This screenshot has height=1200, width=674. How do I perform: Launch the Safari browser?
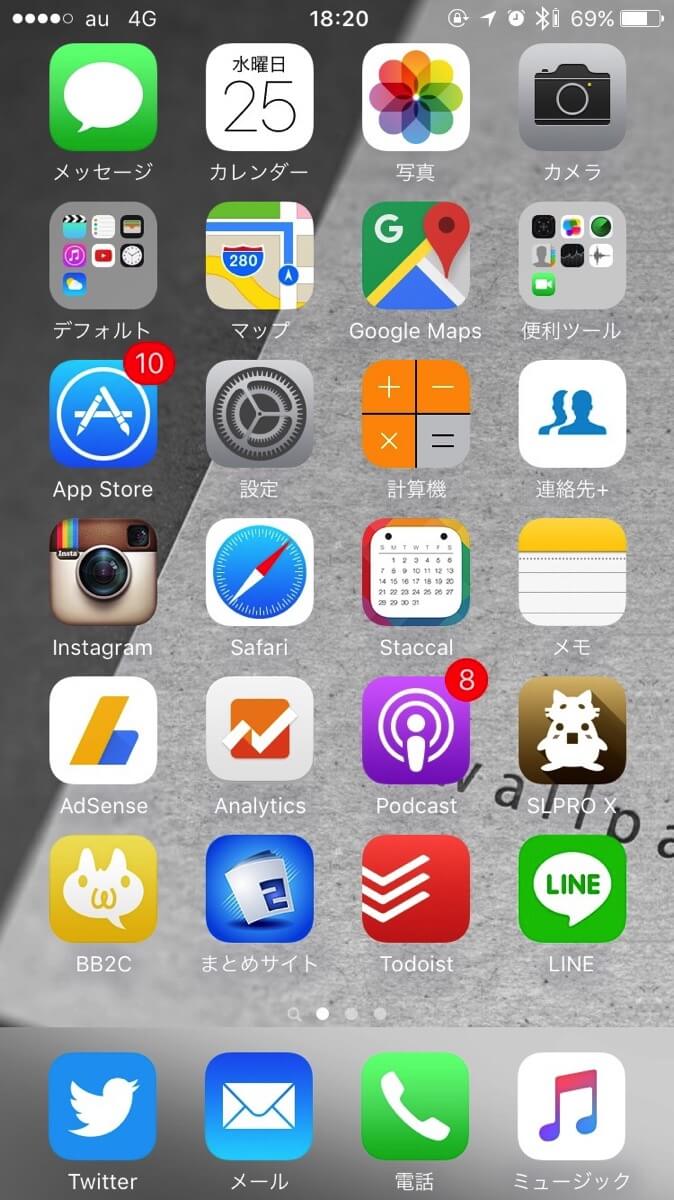[x=259, y=572]
